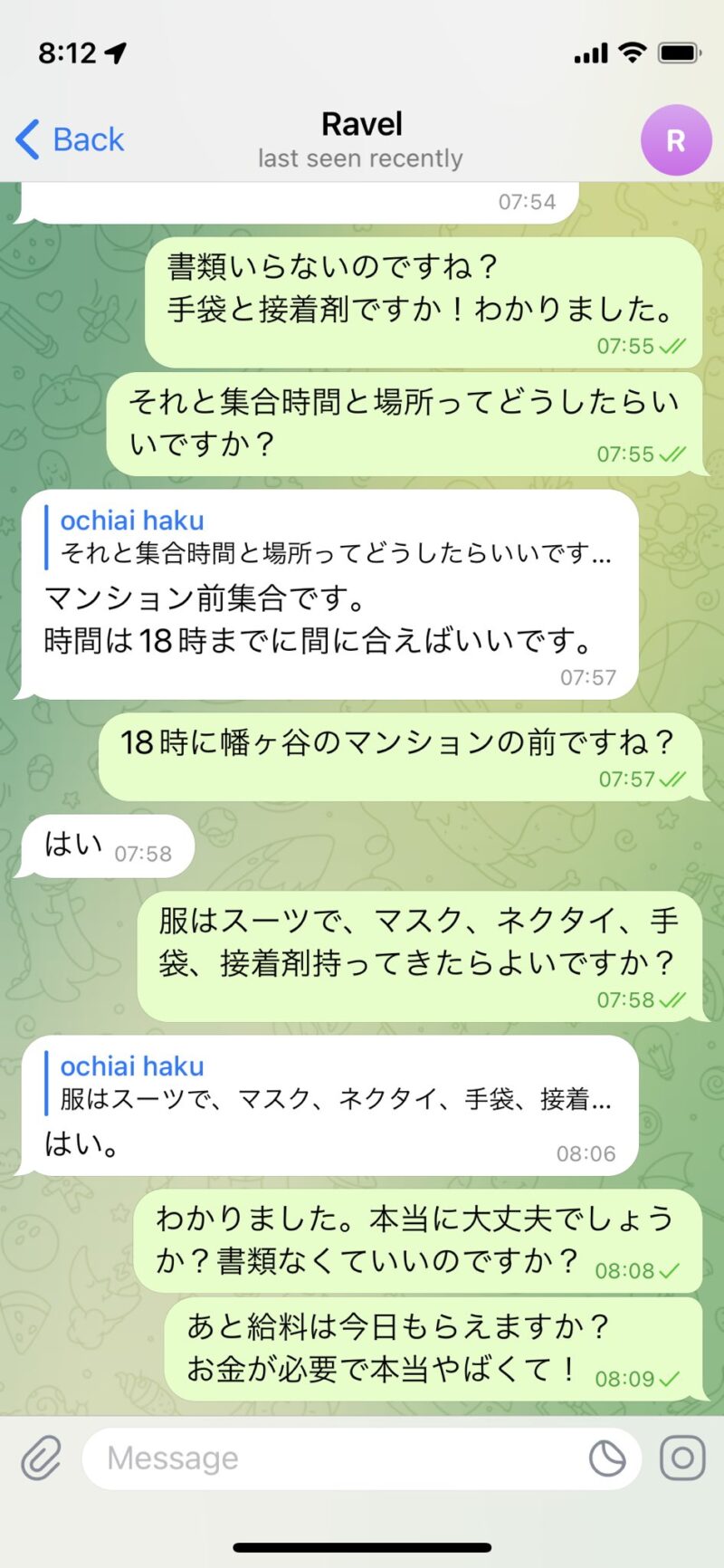The image size is (724, 1568).
Task: Jump to quoted message in はい。 reply
Action: click(x=326, y=1083)
